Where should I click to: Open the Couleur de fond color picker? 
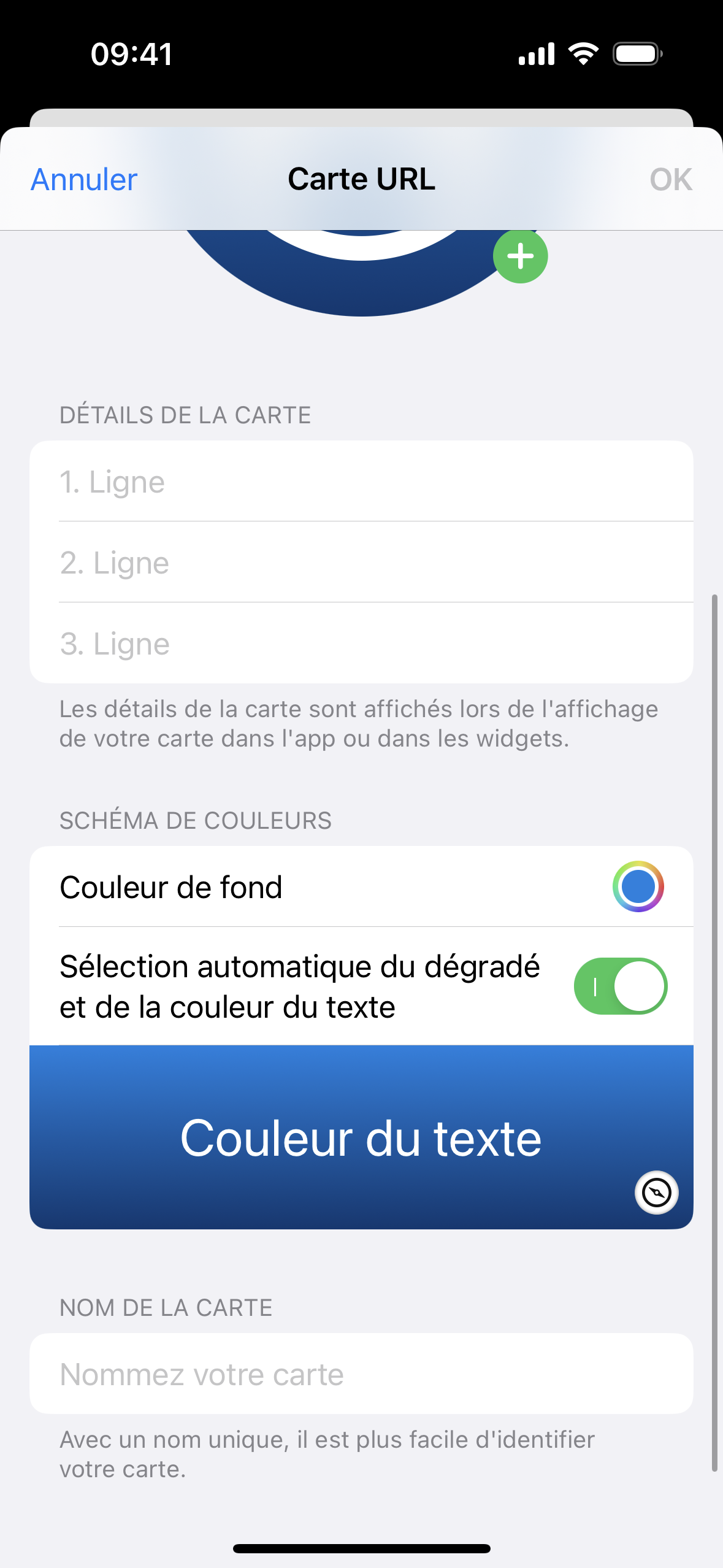tap(638, 886)
